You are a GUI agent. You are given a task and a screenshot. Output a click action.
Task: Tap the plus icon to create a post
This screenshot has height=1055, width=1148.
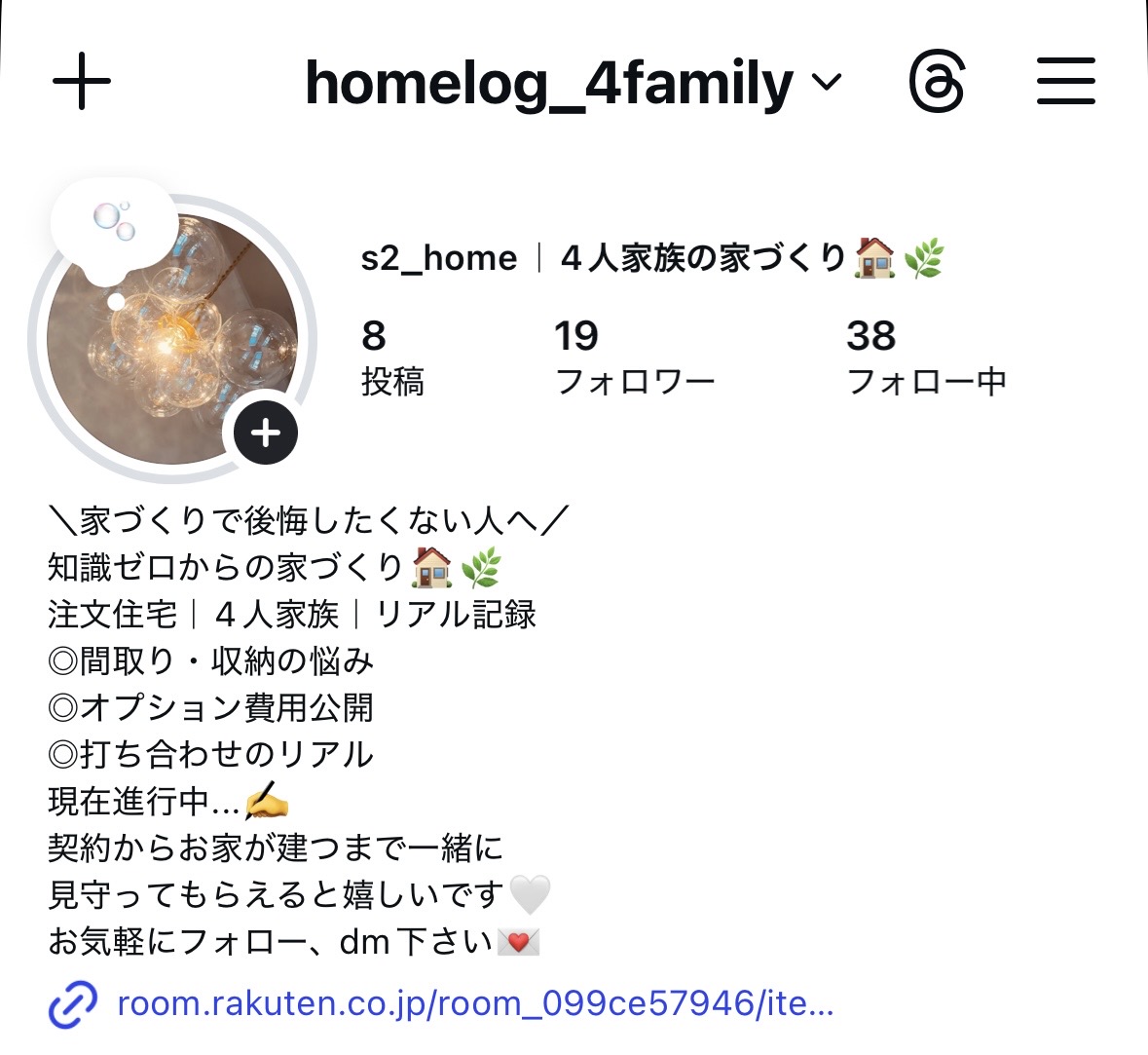pos(82,82)
